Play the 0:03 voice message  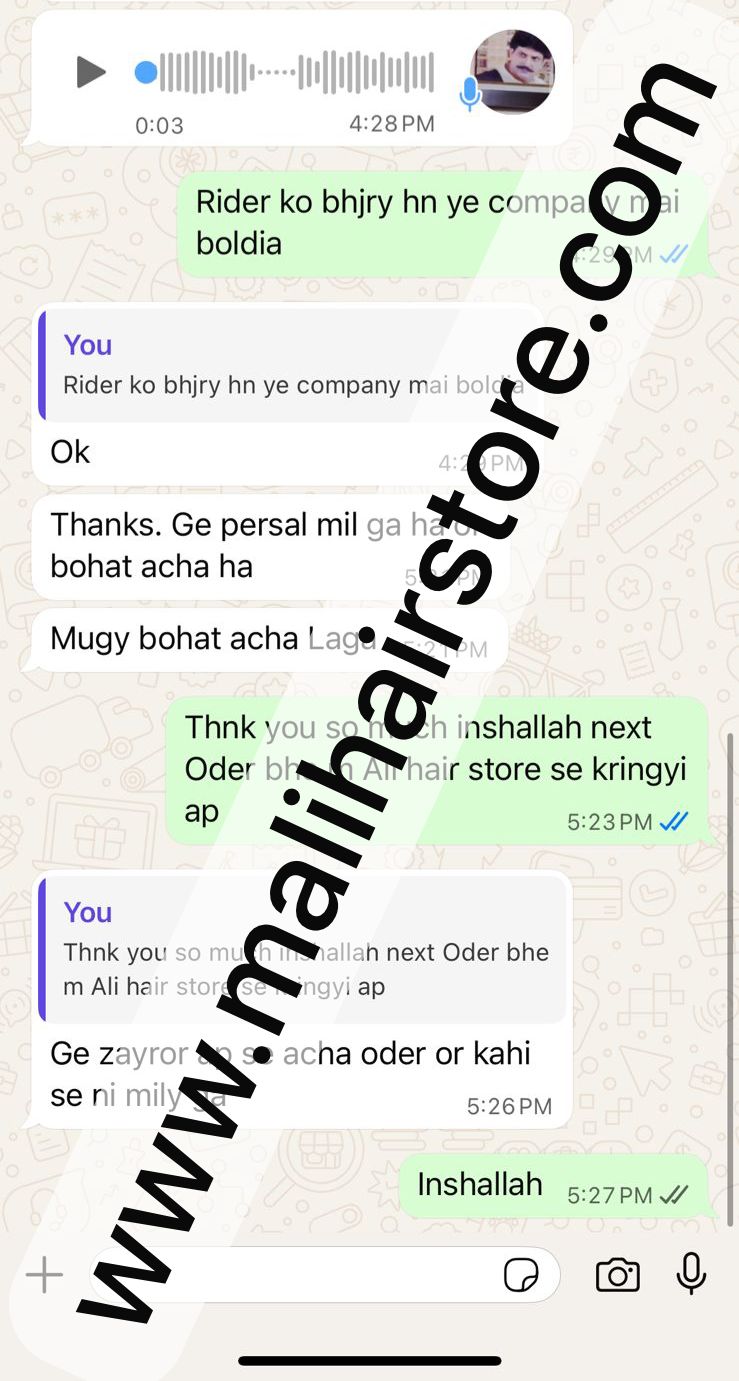pos(90,72)
